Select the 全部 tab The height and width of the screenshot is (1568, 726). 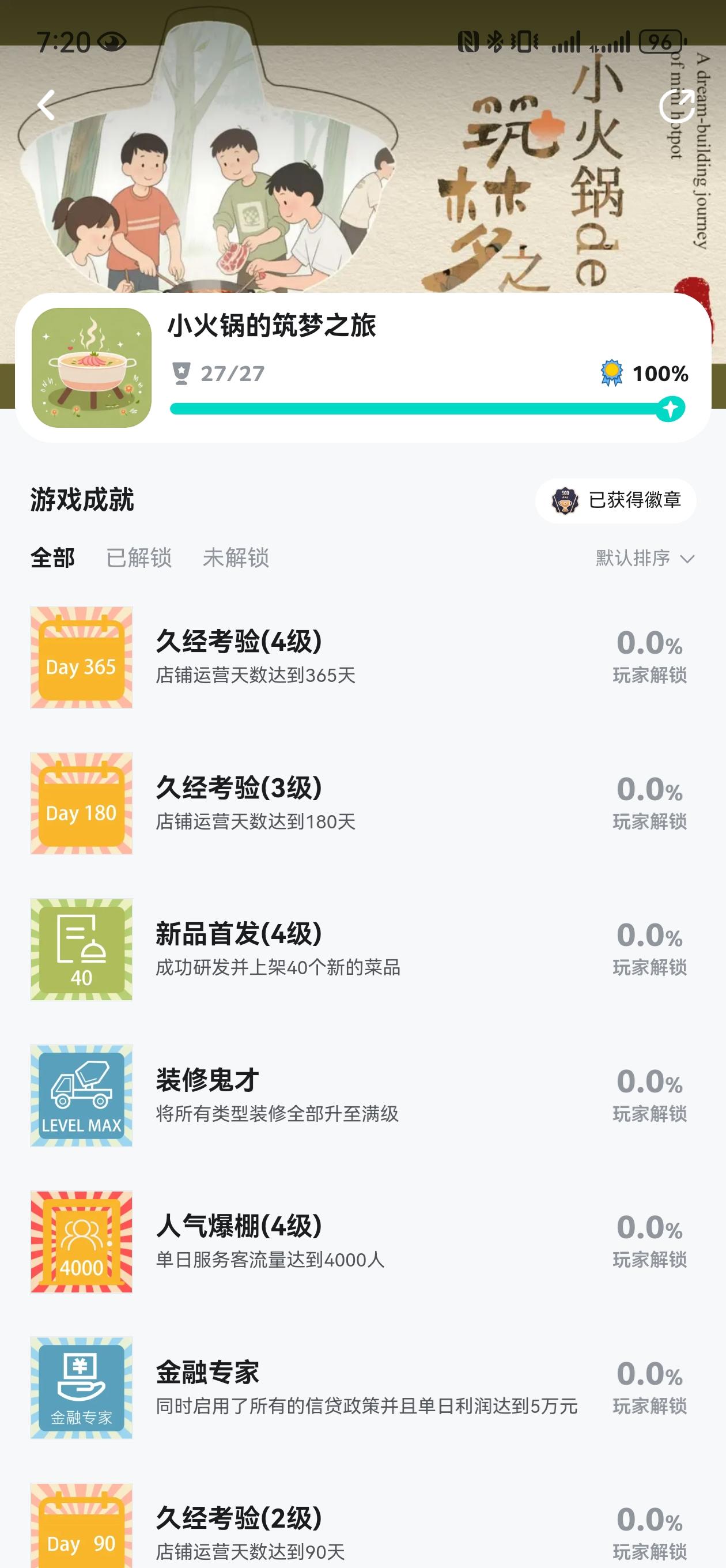tap(53, 557)
